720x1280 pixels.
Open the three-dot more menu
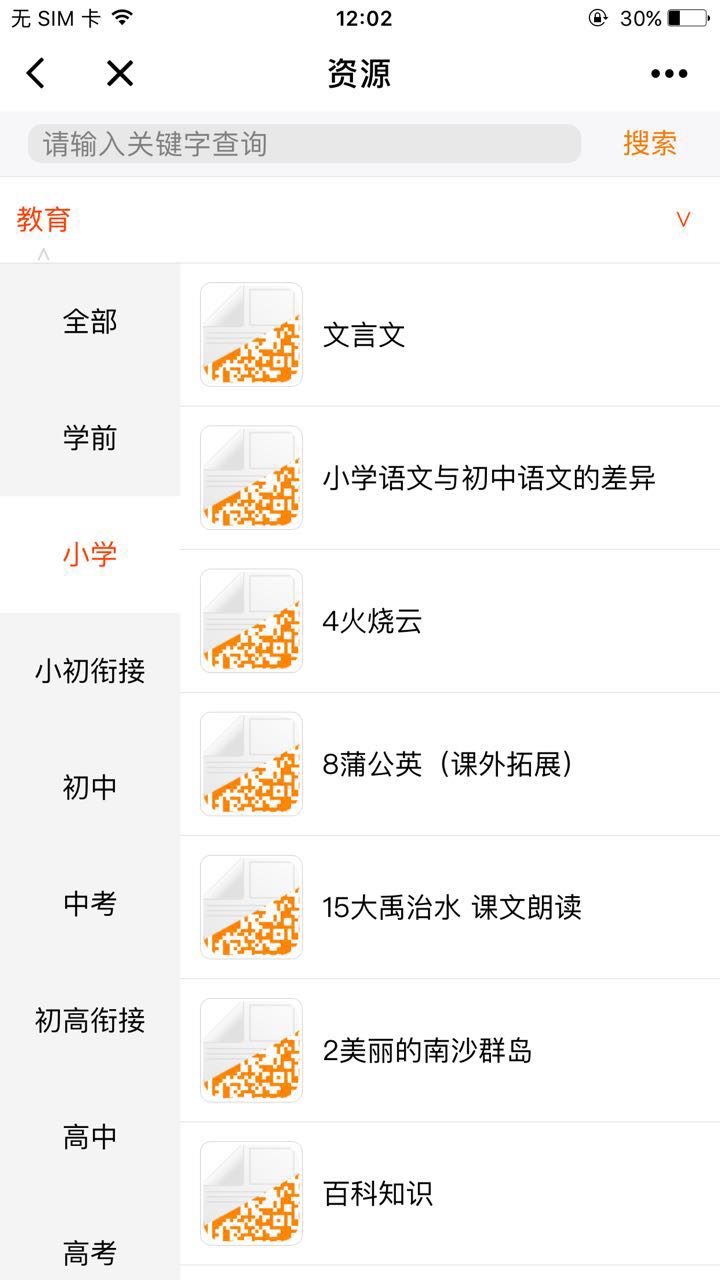tap(669, 73)
